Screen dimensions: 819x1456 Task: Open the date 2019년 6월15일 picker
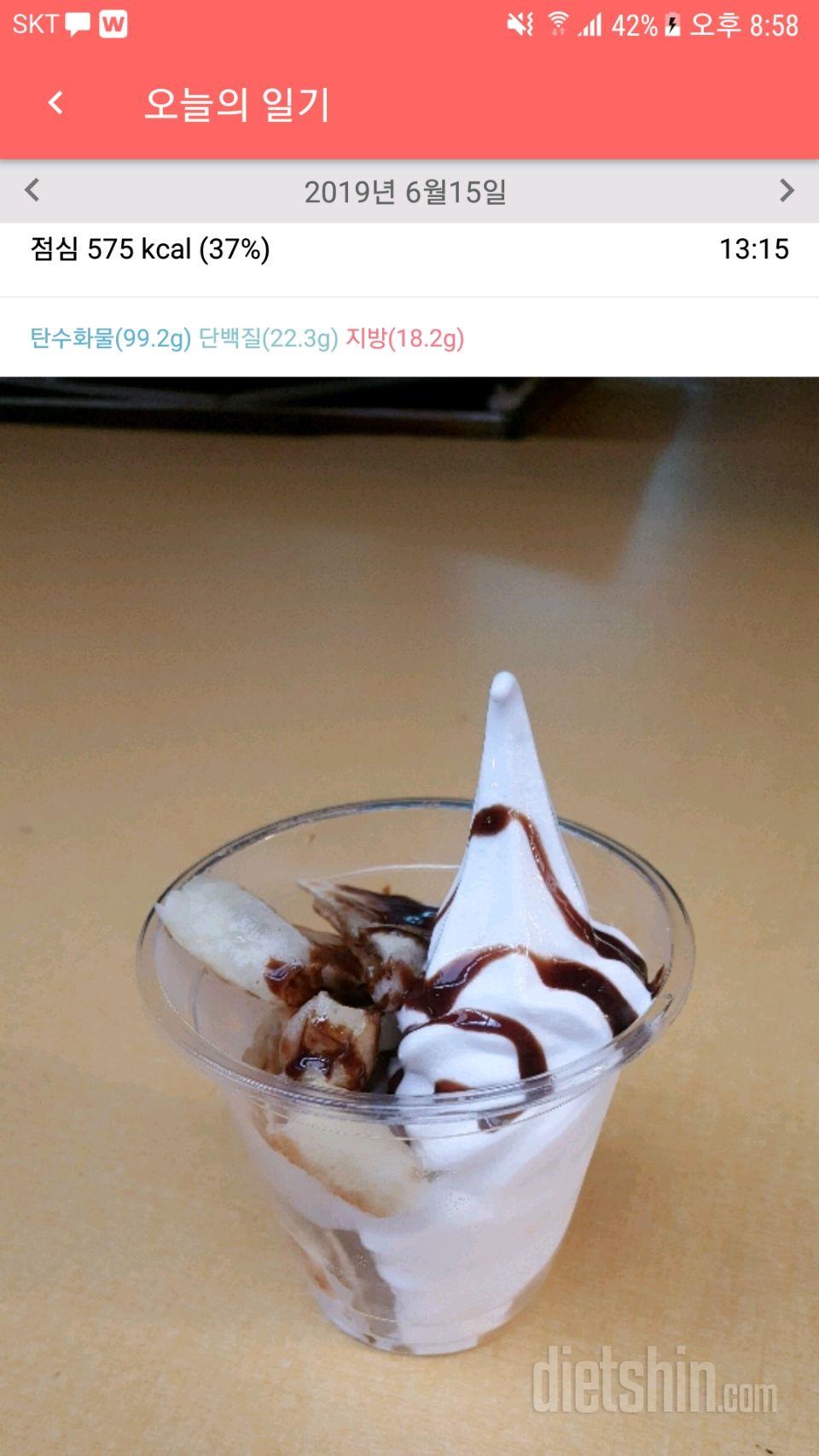405,192
